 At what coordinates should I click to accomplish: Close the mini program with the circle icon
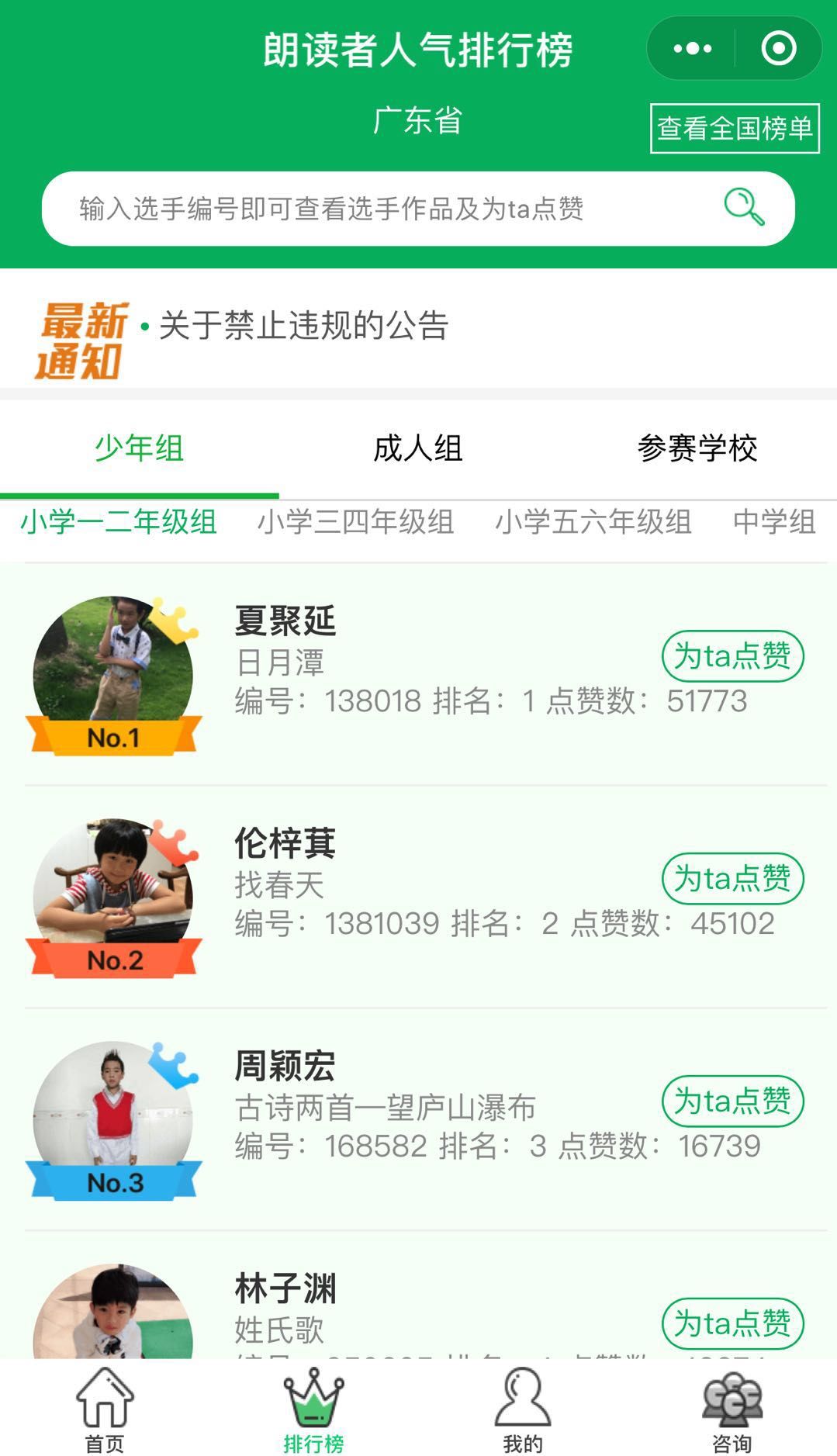[x=778, y=49]
